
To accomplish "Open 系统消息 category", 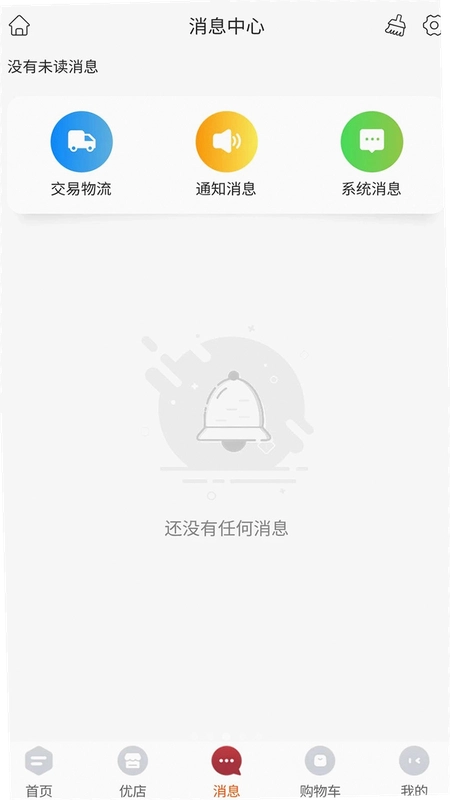I will pyautogui.click(x=371, y=155).
